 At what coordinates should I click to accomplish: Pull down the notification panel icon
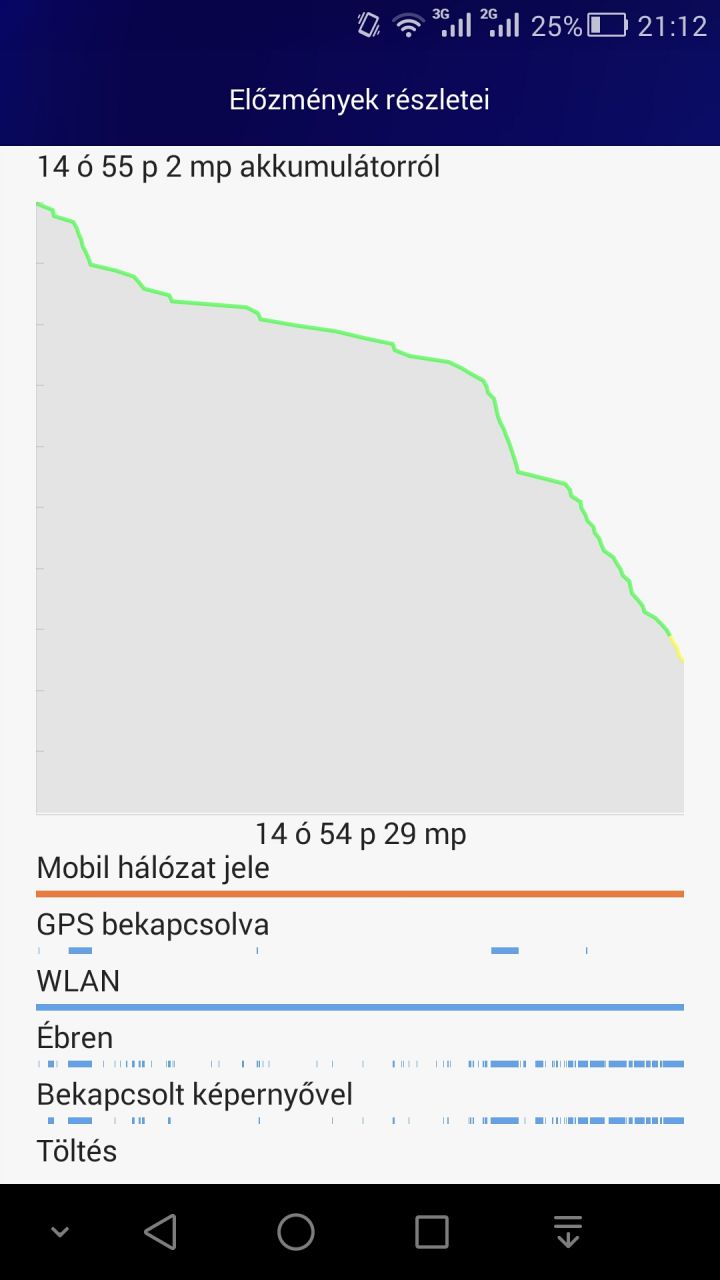[568, 1232]
